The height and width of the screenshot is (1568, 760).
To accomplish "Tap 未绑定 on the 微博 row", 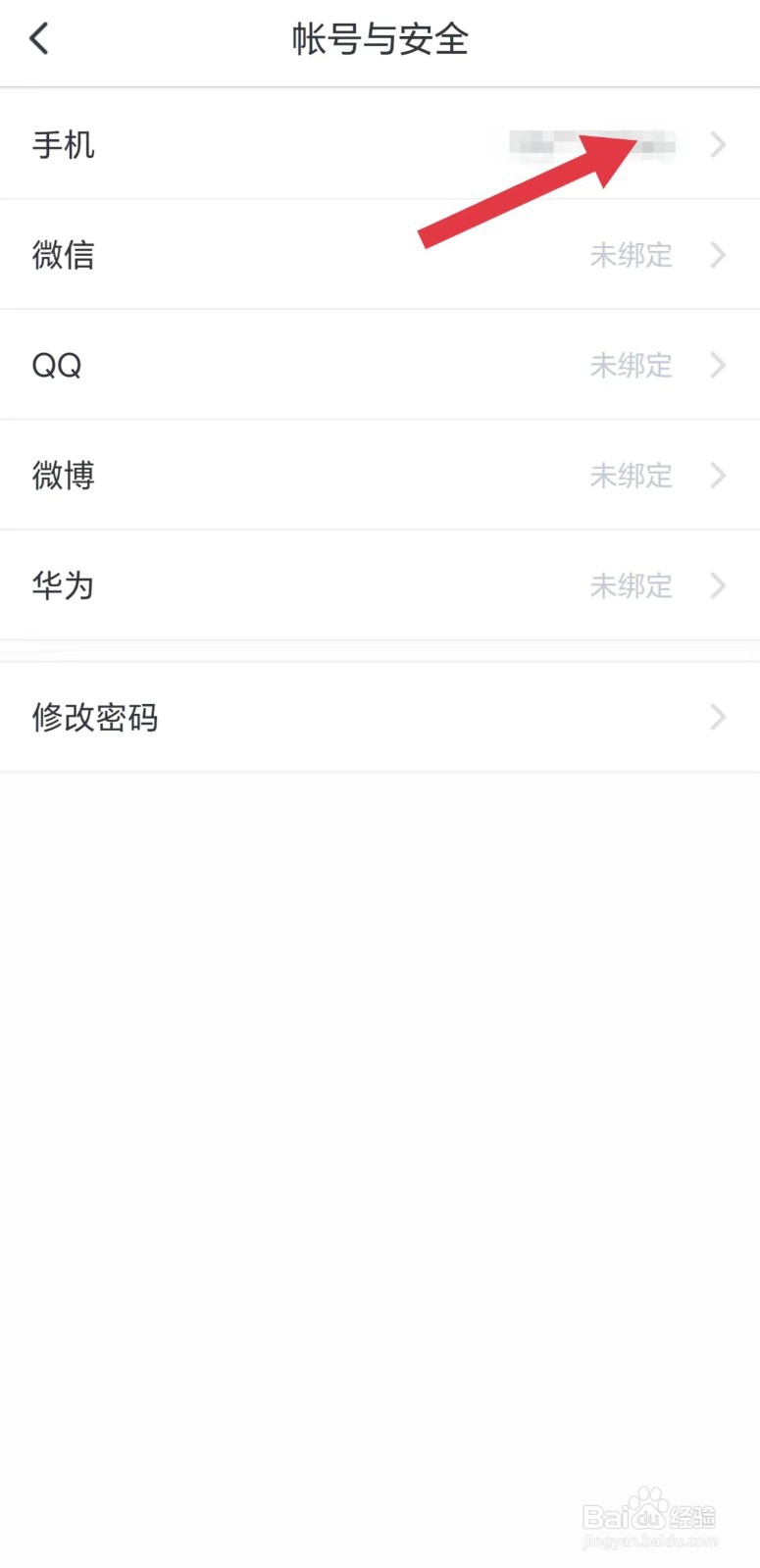I will coord(632,476).
